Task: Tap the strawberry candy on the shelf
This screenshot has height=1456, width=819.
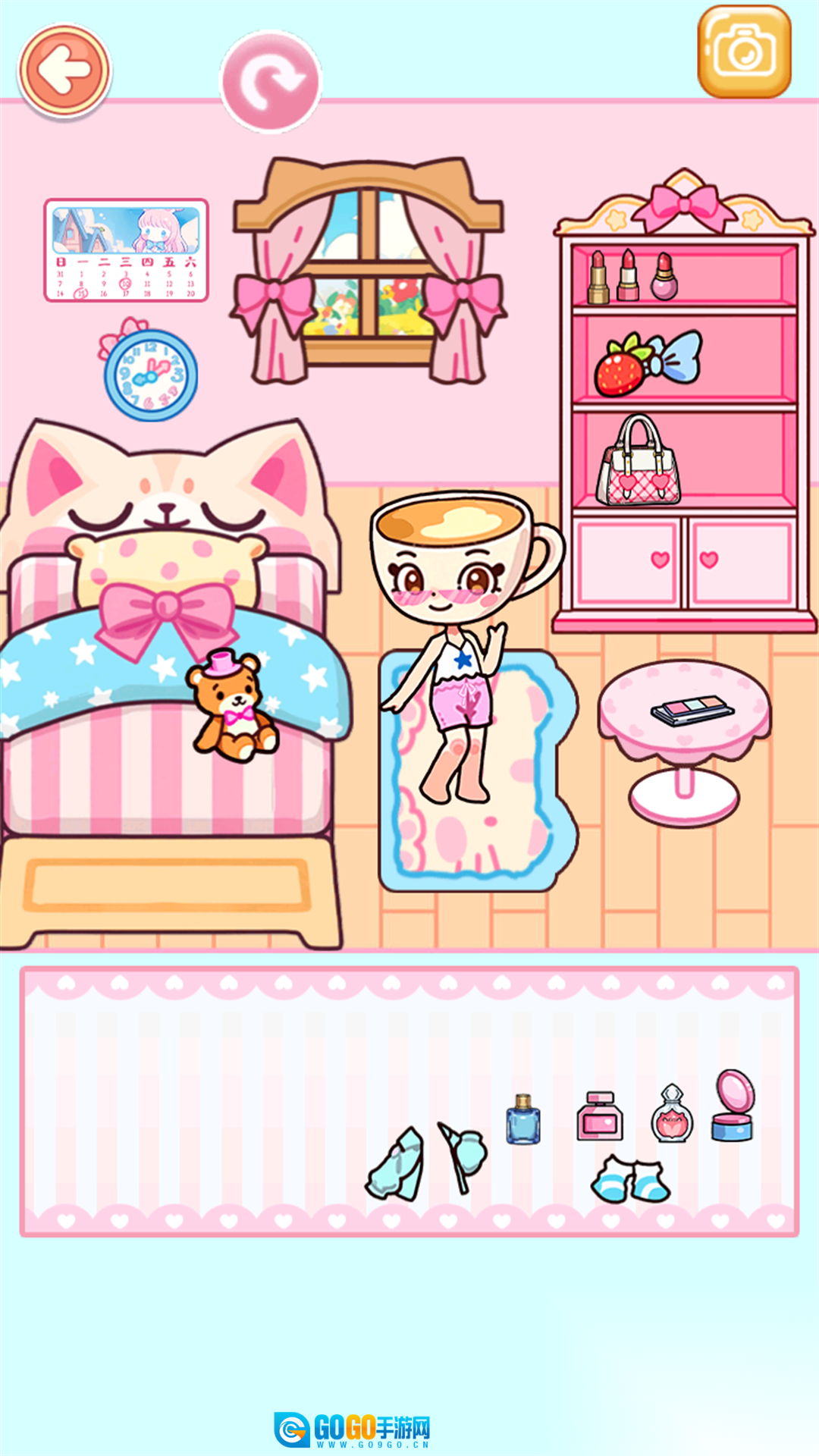Action: coord(646,363)
